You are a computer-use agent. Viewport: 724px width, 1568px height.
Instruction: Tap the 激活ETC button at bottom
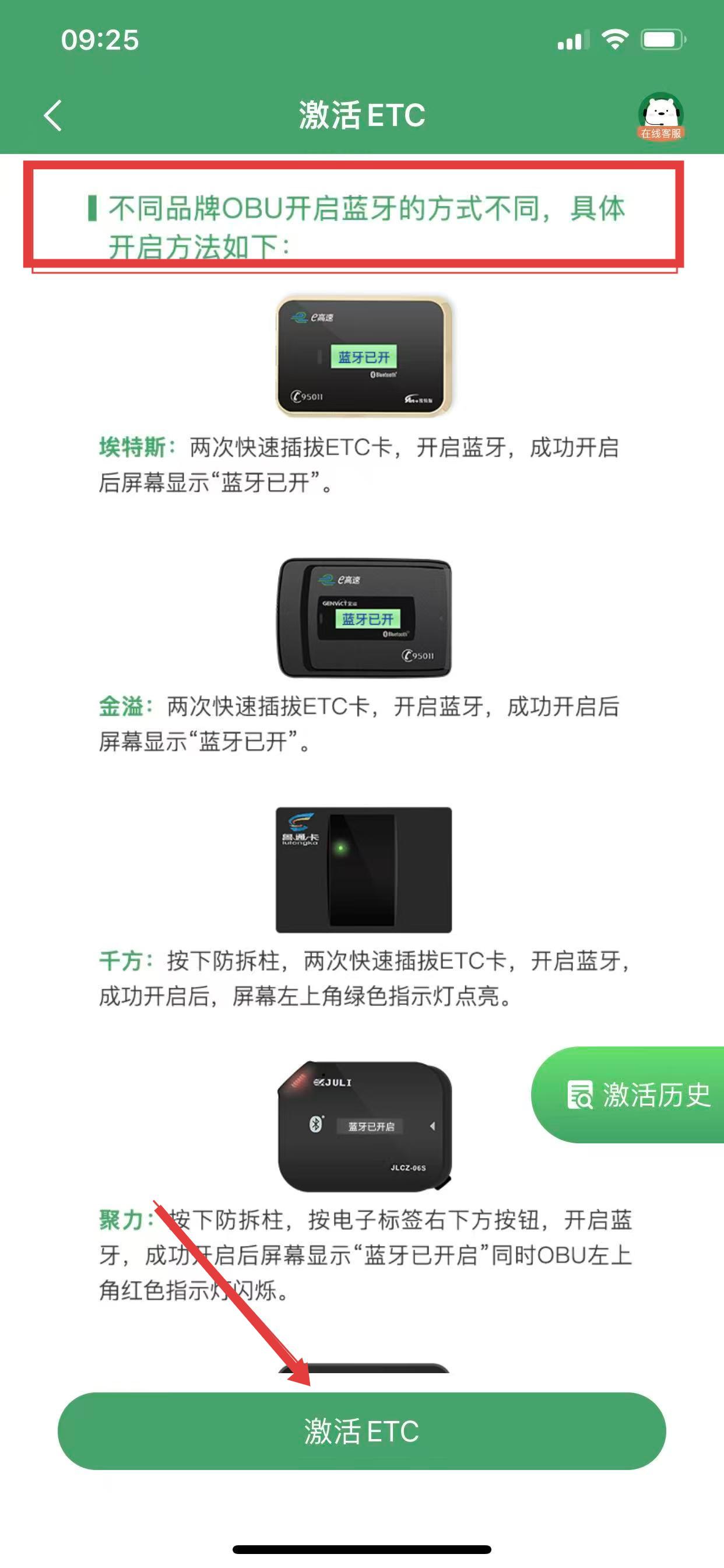(x=361, y=1430)
